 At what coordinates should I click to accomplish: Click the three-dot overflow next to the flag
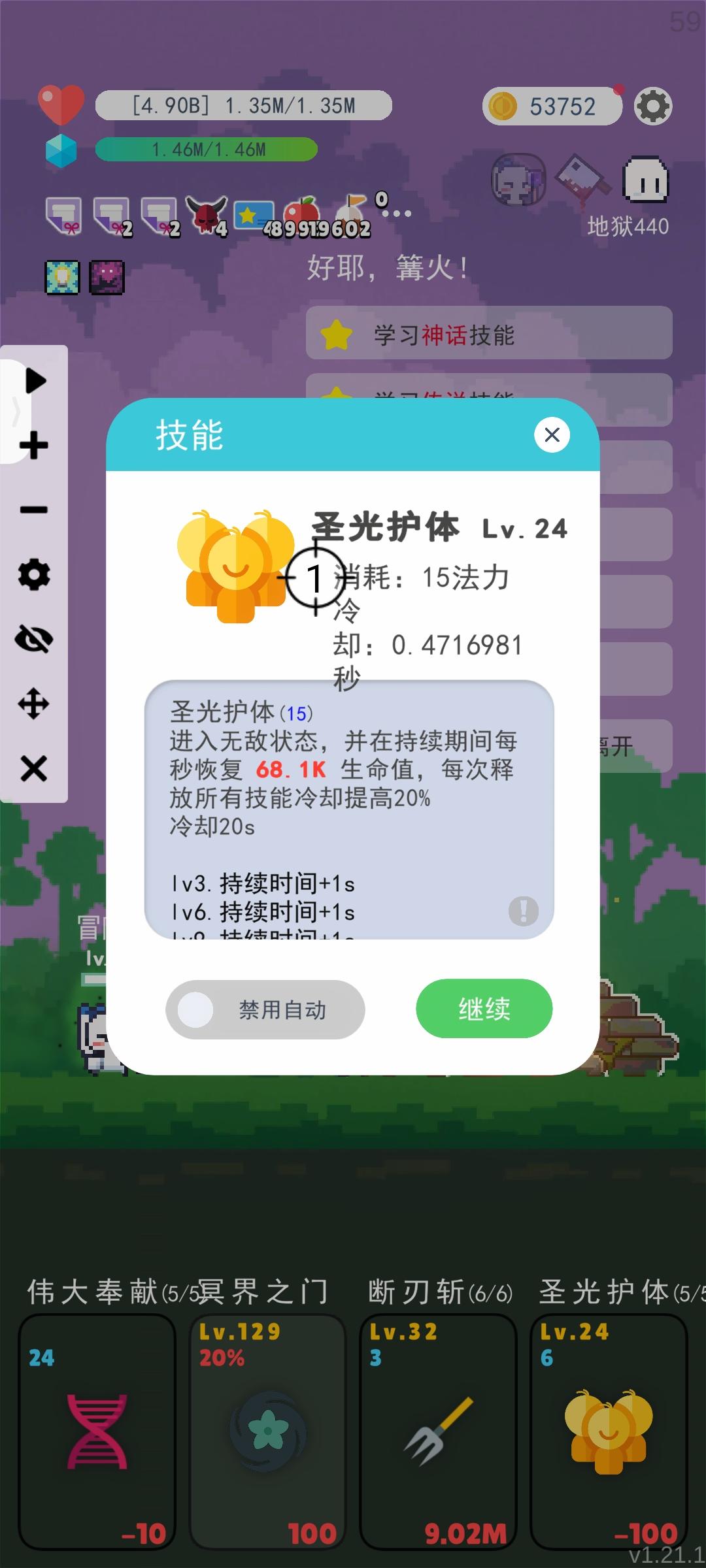396,214
